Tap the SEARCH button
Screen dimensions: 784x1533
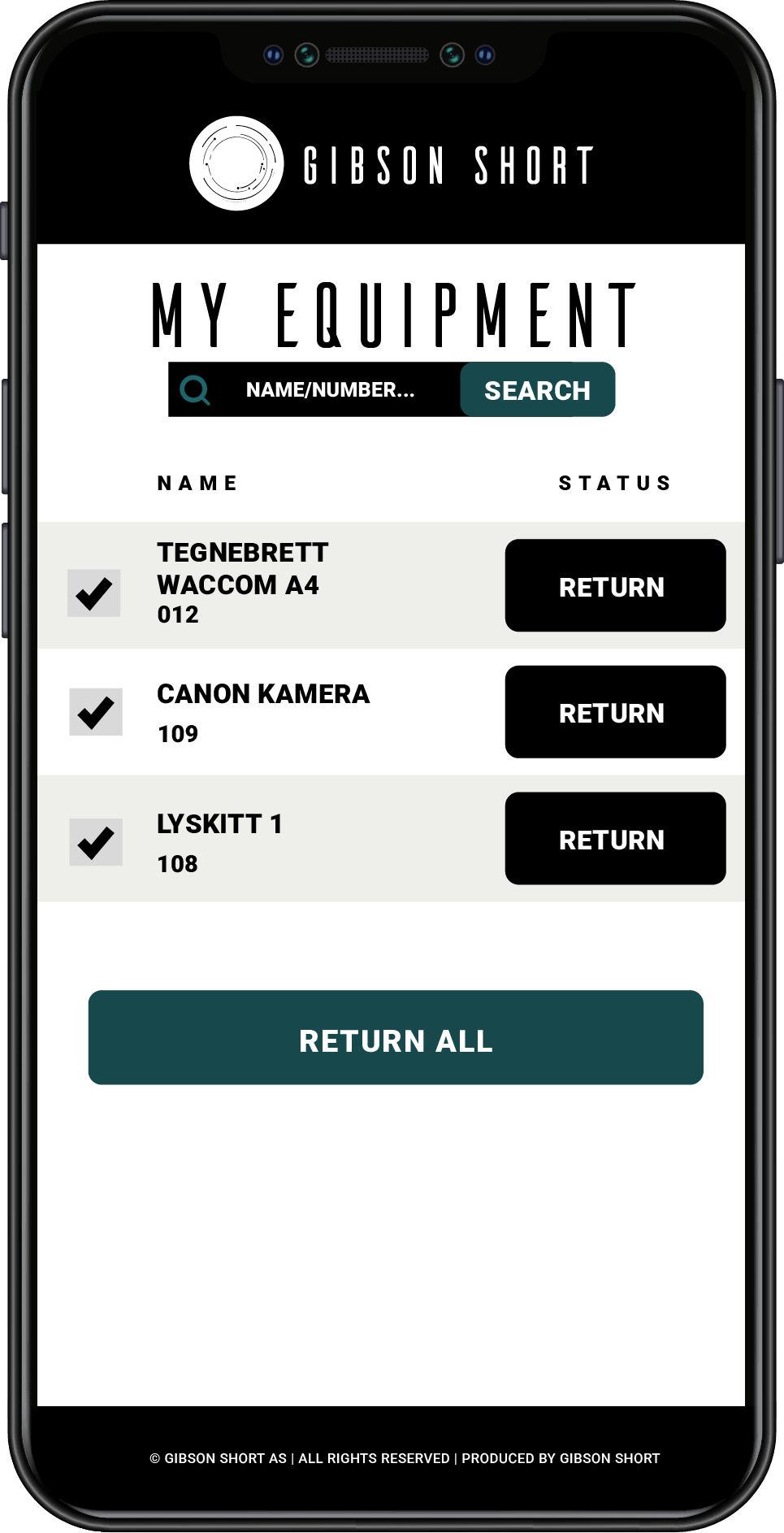click(x=537, y=390)
